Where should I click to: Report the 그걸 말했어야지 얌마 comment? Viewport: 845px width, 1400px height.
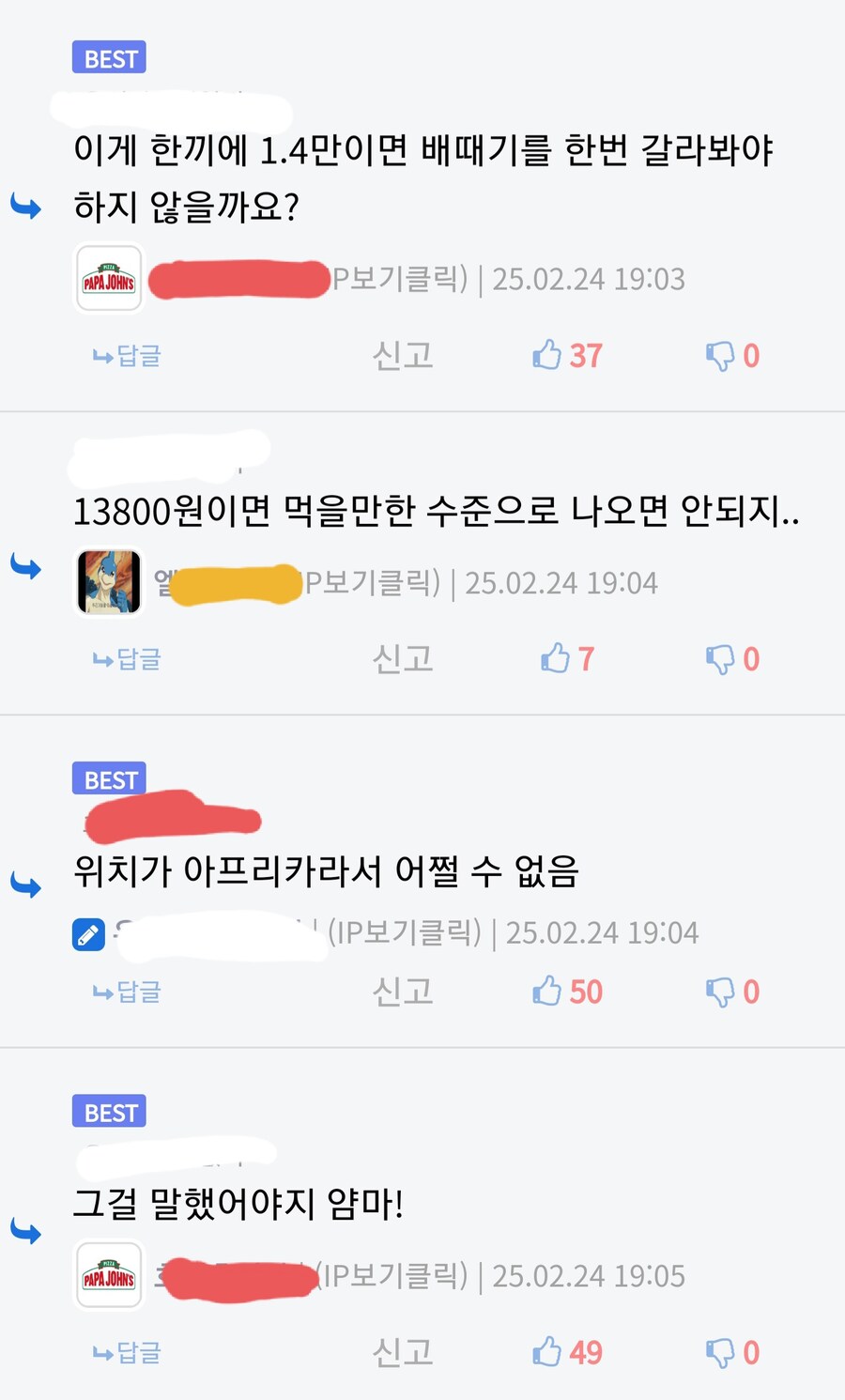[402, 1352]
